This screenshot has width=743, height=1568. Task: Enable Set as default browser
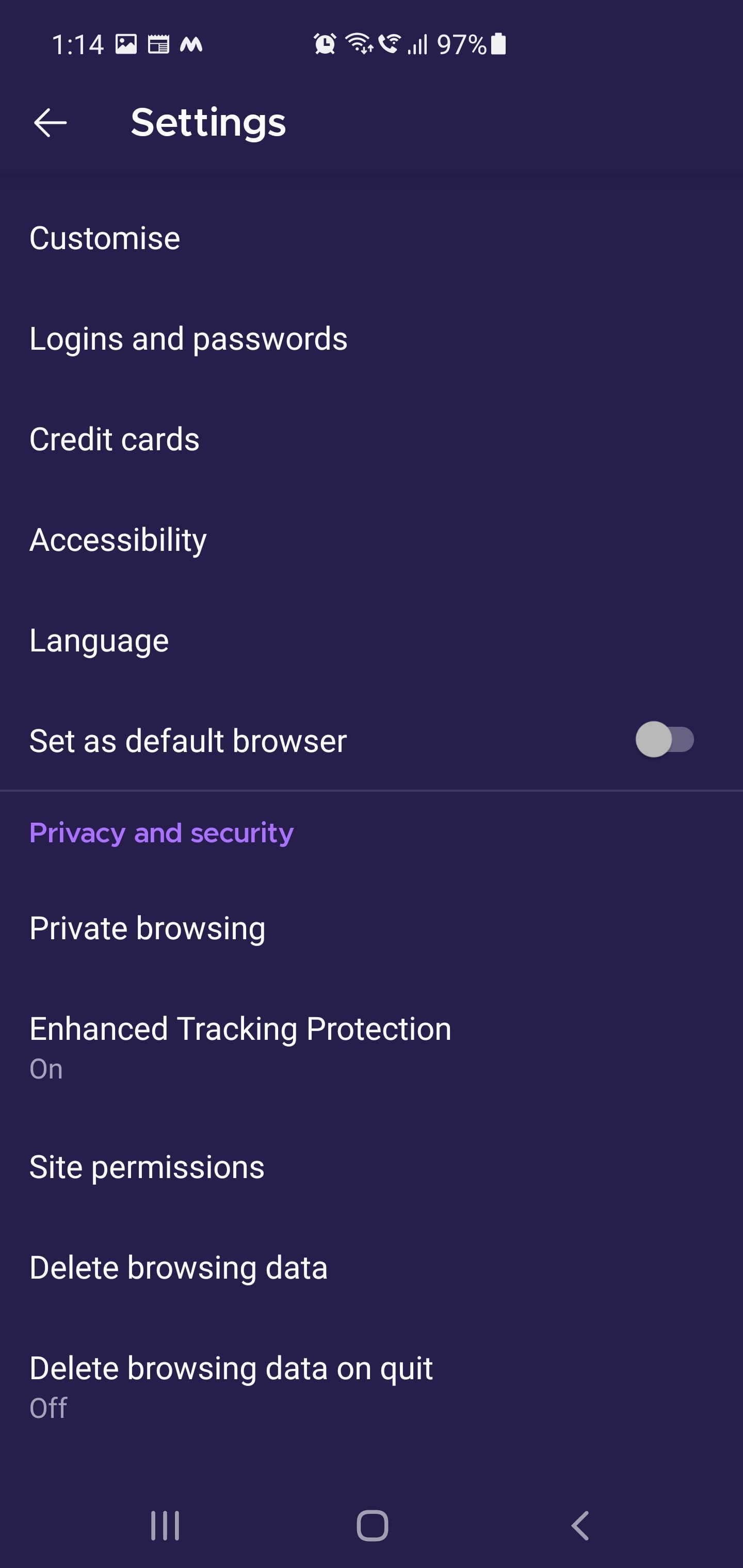[x=665, y=740]
